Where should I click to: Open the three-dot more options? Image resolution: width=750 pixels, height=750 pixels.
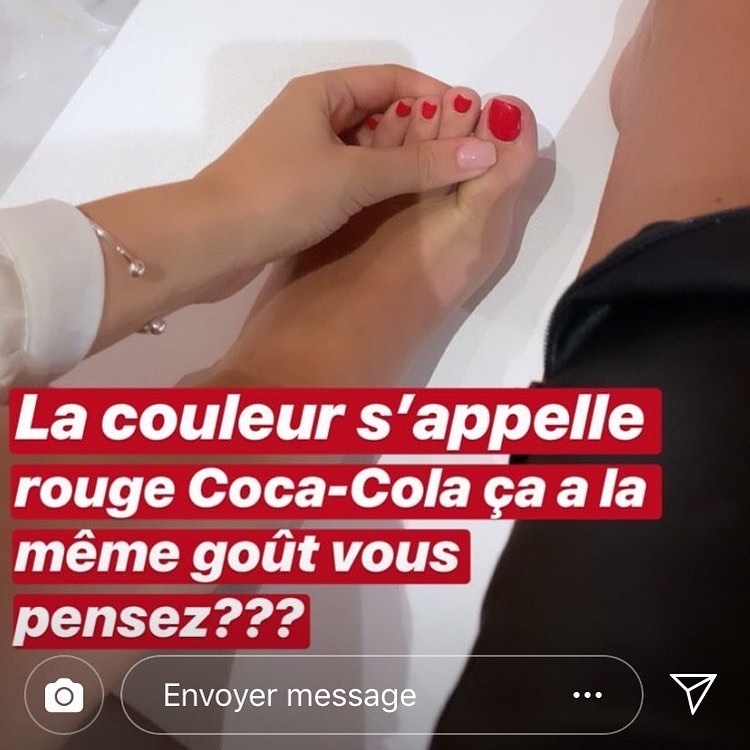[587, 695]
